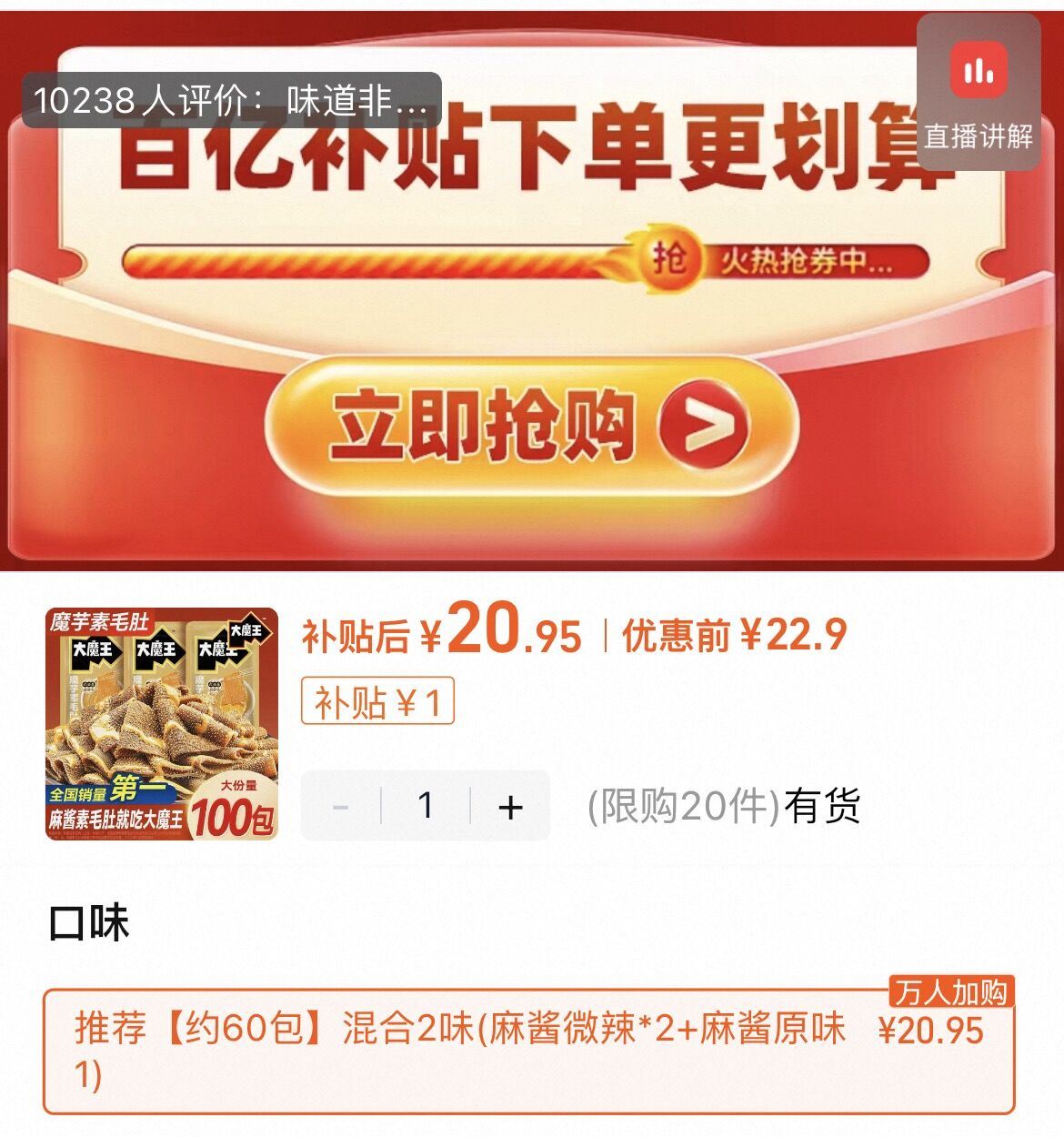Open the 直播讲解 live stream panel

click(x=978, y=135)
